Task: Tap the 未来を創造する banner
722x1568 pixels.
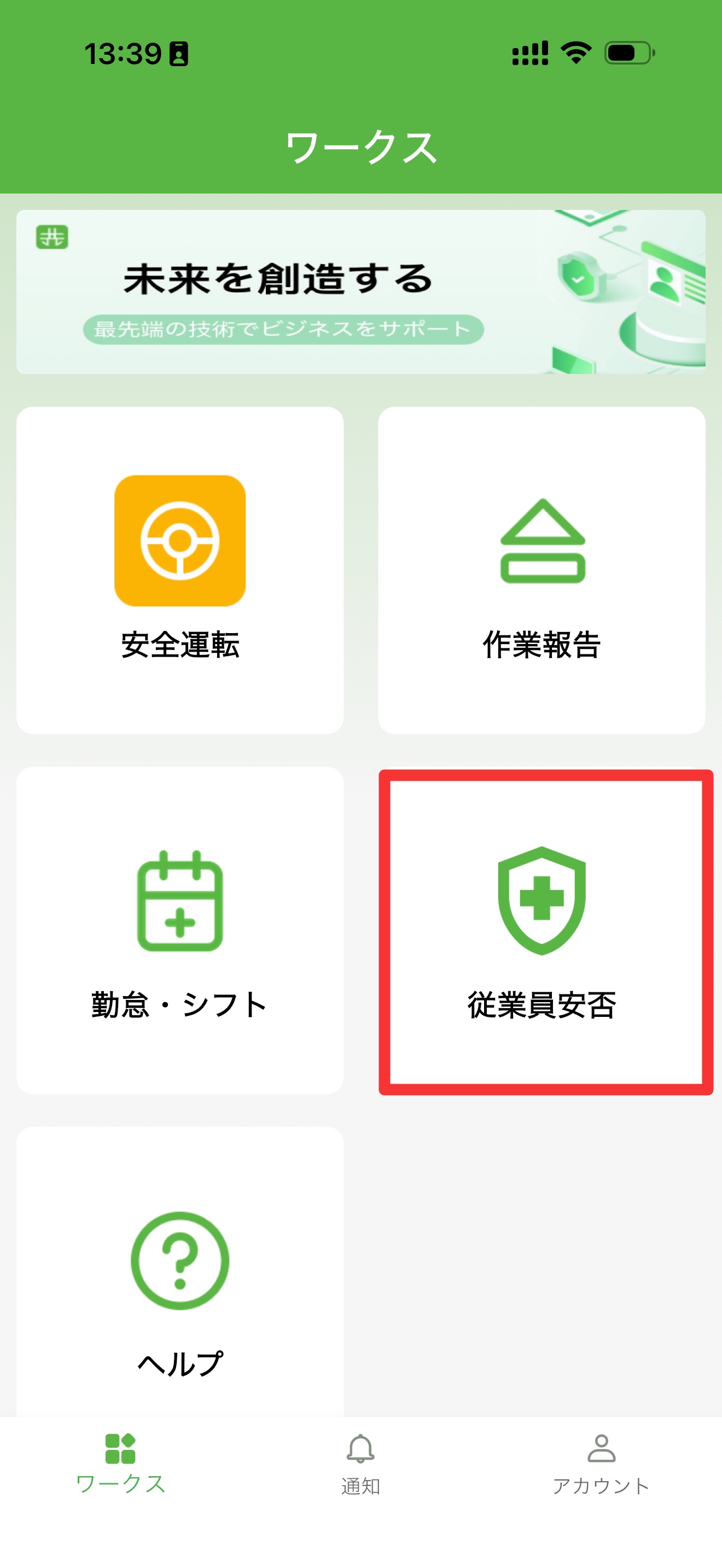Action: point(360,291)
